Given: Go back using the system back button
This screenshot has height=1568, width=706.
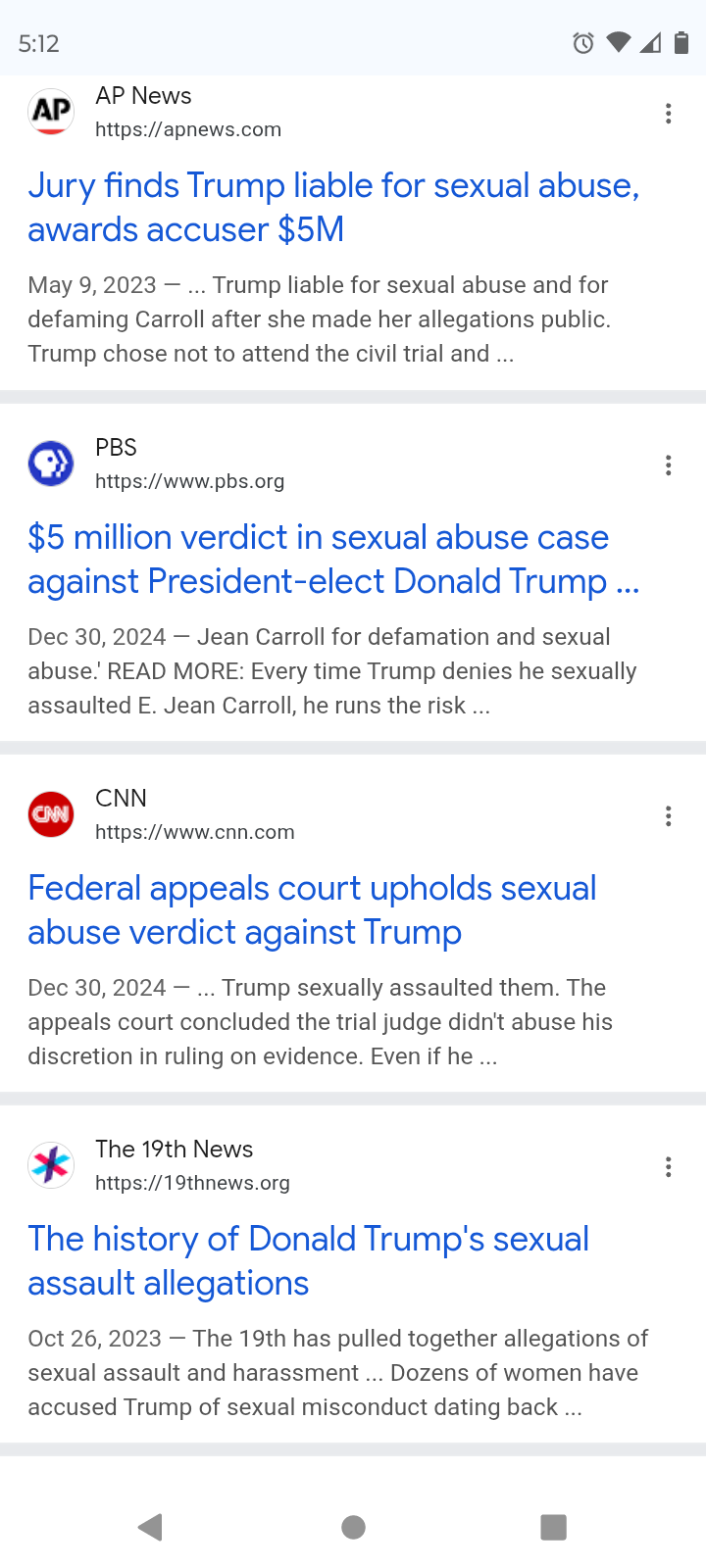Looking at the screenshot, I should click(150, 1527).
